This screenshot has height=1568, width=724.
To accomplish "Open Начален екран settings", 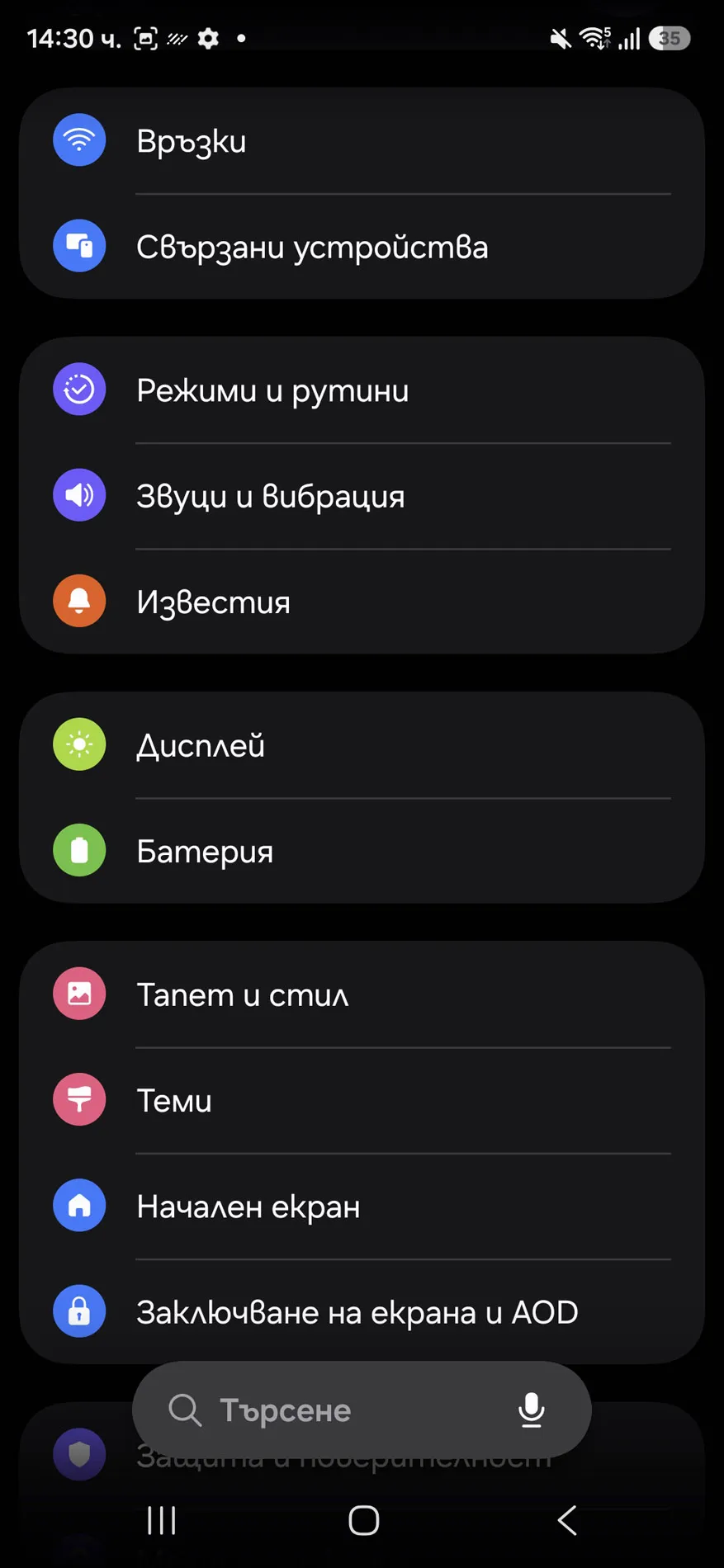I will pyautogui.click(x=362, y=1206).
